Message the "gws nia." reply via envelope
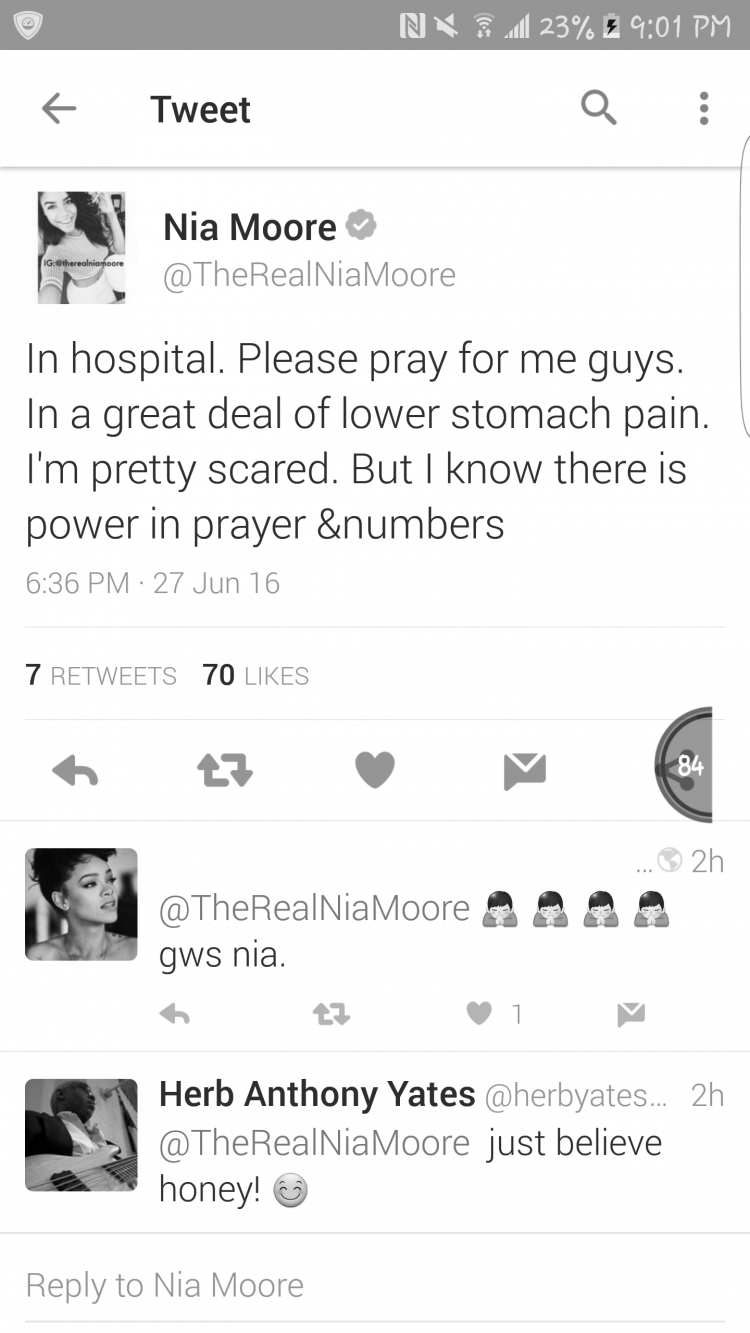The image size is (750, 1333). (x=630, y=1014)
